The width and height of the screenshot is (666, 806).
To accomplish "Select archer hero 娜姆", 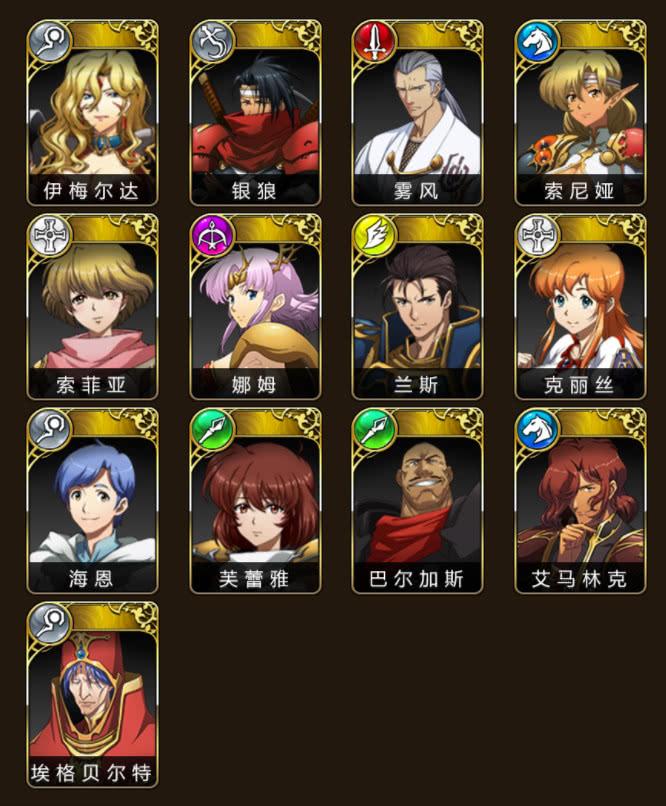I will click(x=255, y=308).
